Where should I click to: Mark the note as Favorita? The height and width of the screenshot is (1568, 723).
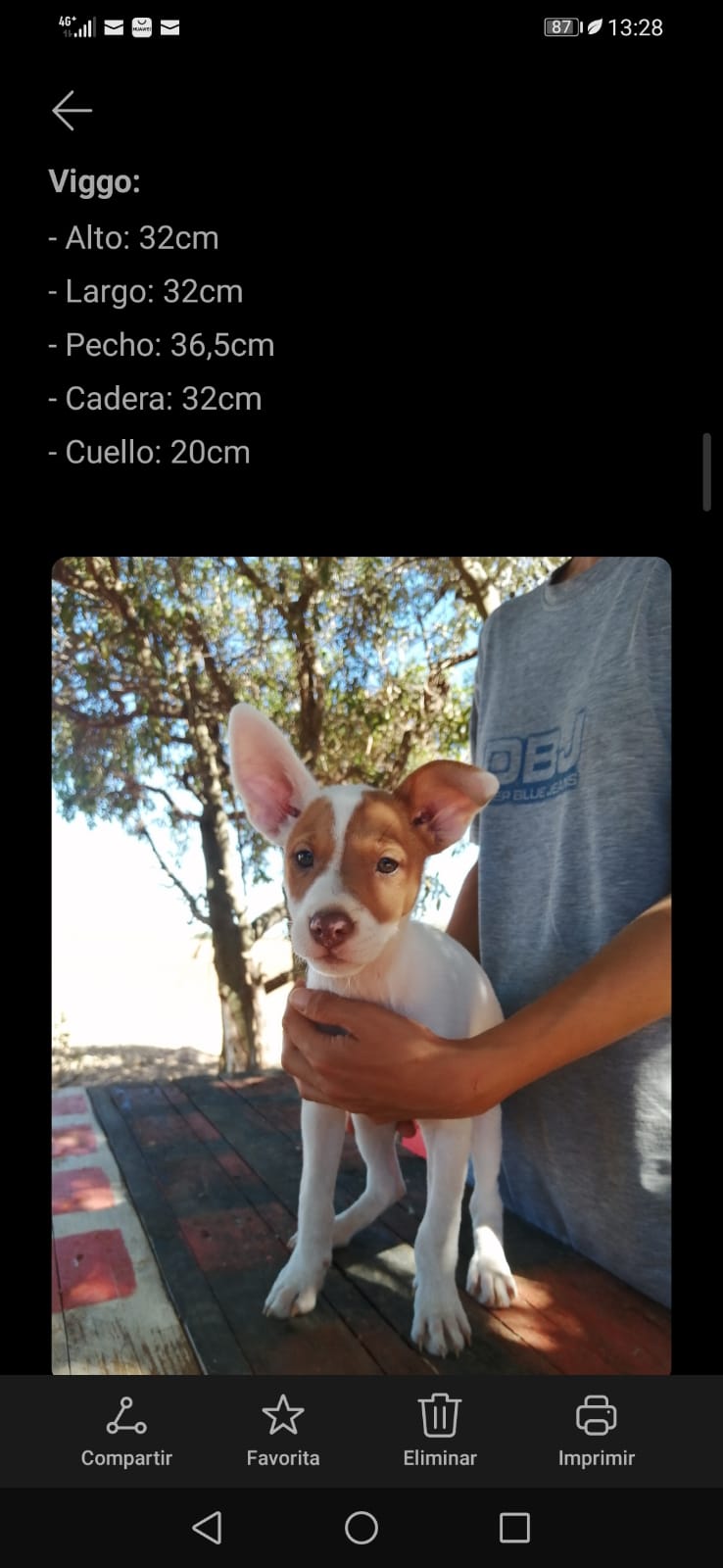pos(283,1430)
